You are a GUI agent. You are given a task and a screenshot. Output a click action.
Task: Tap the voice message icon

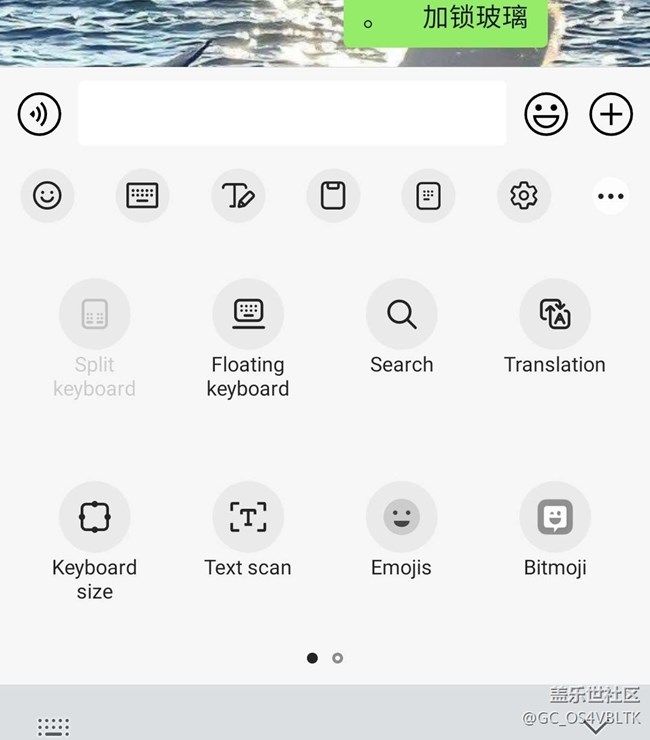[x=40, y=115]
